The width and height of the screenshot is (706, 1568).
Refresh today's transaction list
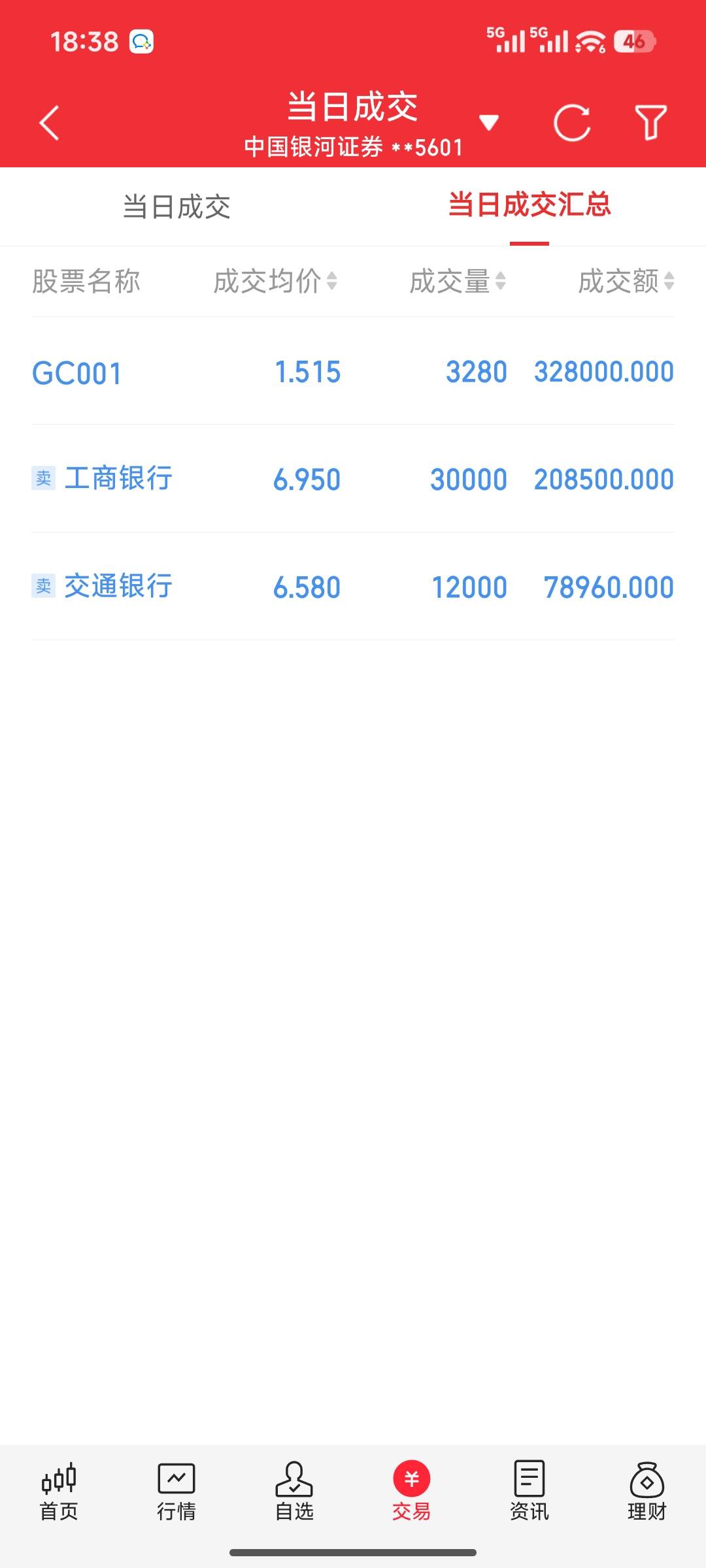tap(572, 123)
